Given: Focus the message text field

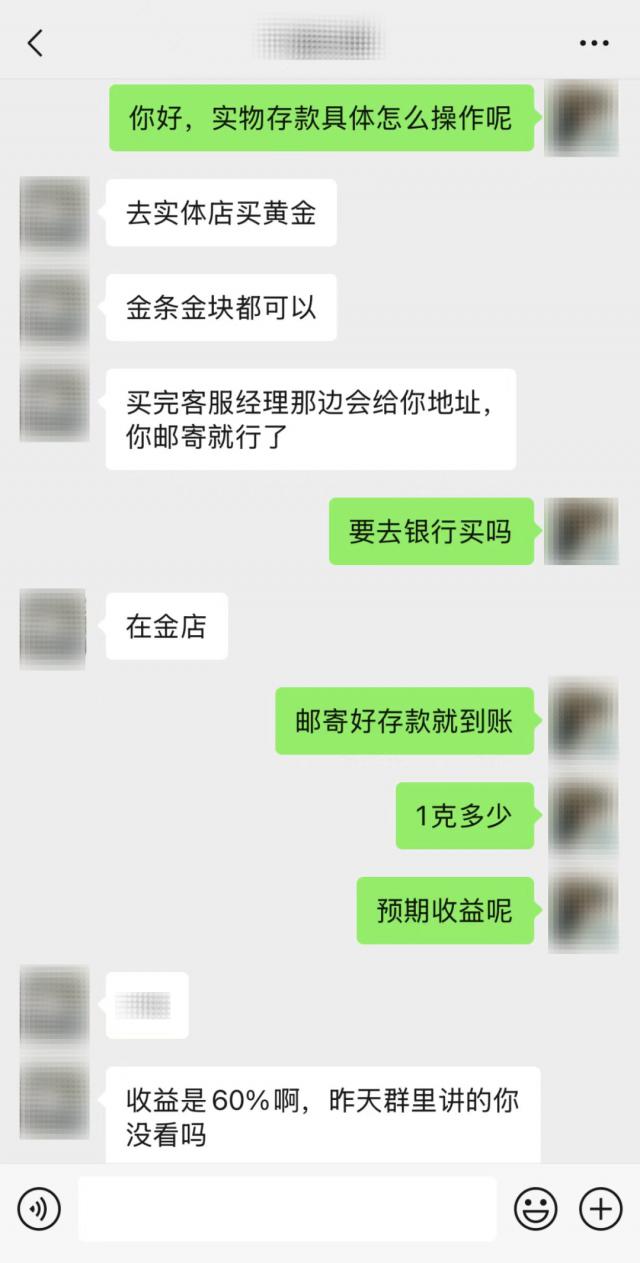Looking at the screenshot, I should tap(287, 1209).
